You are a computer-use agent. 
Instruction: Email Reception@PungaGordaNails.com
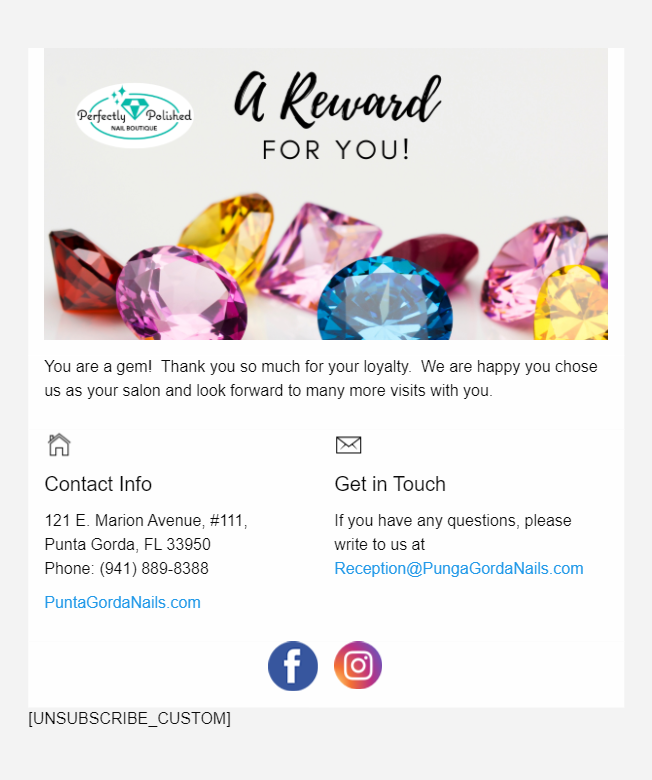coord(458,568)
